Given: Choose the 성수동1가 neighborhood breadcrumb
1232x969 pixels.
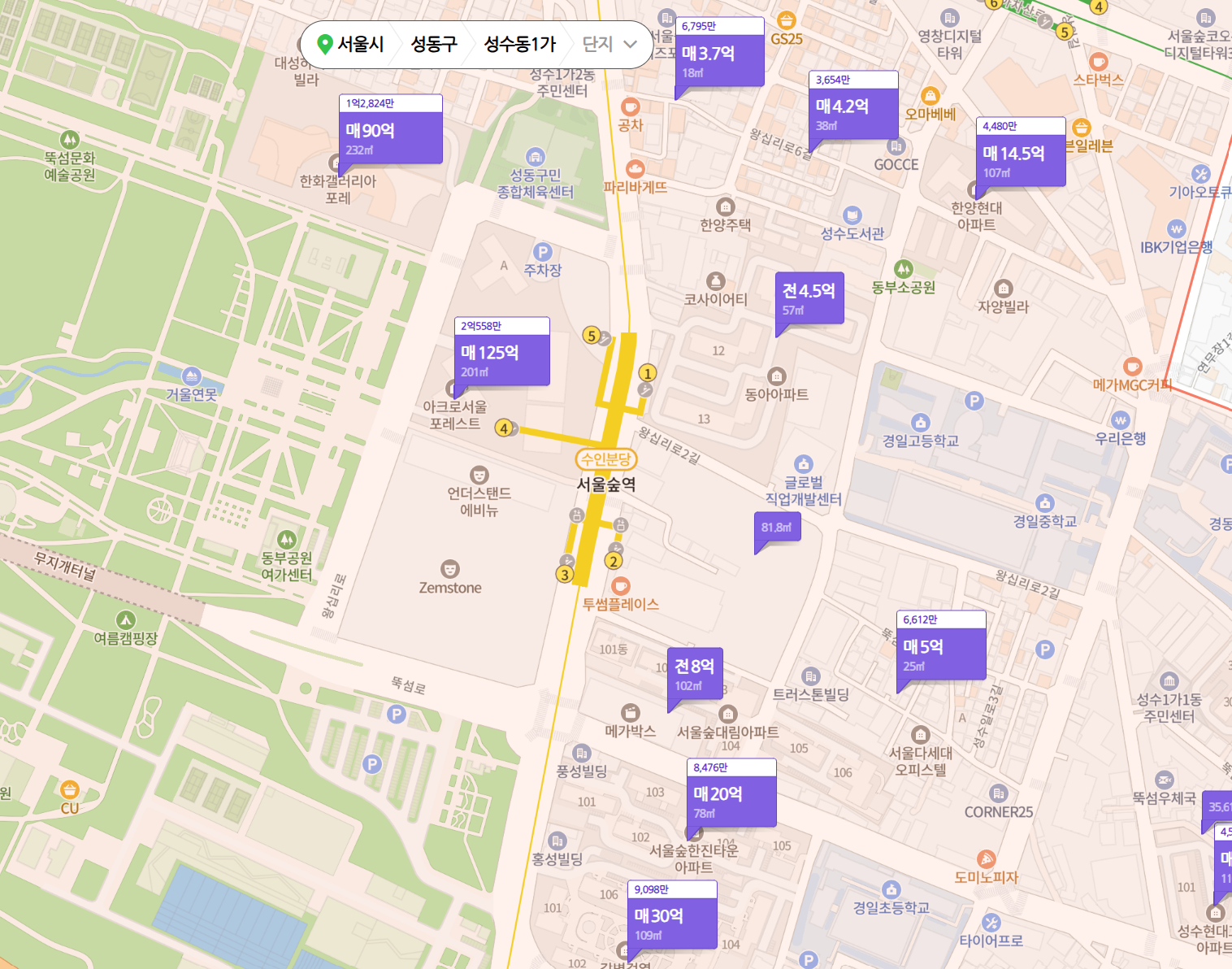Looking at the screenshot, I should (520, 44).
